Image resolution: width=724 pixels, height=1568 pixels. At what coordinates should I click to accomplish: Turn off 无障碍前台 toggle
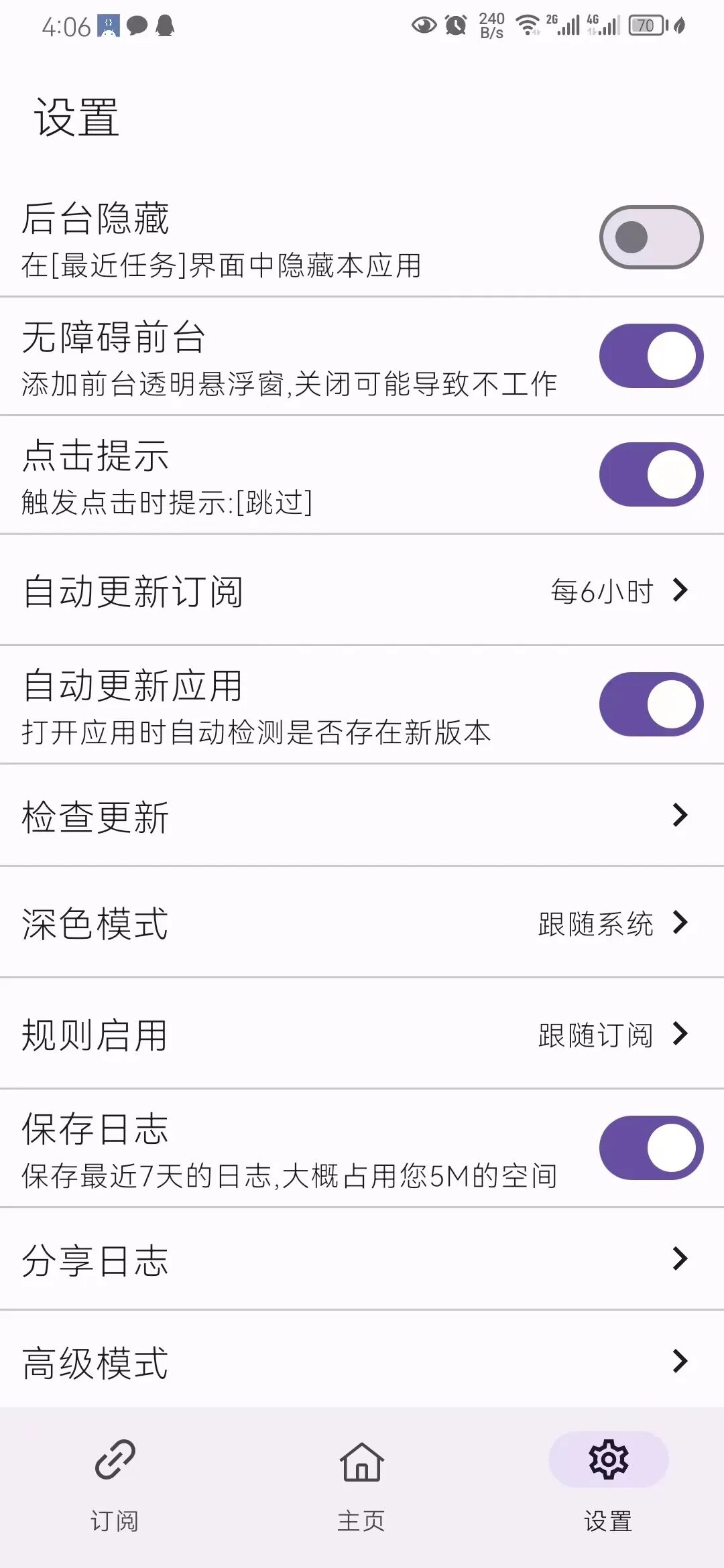tap(650, 356)
